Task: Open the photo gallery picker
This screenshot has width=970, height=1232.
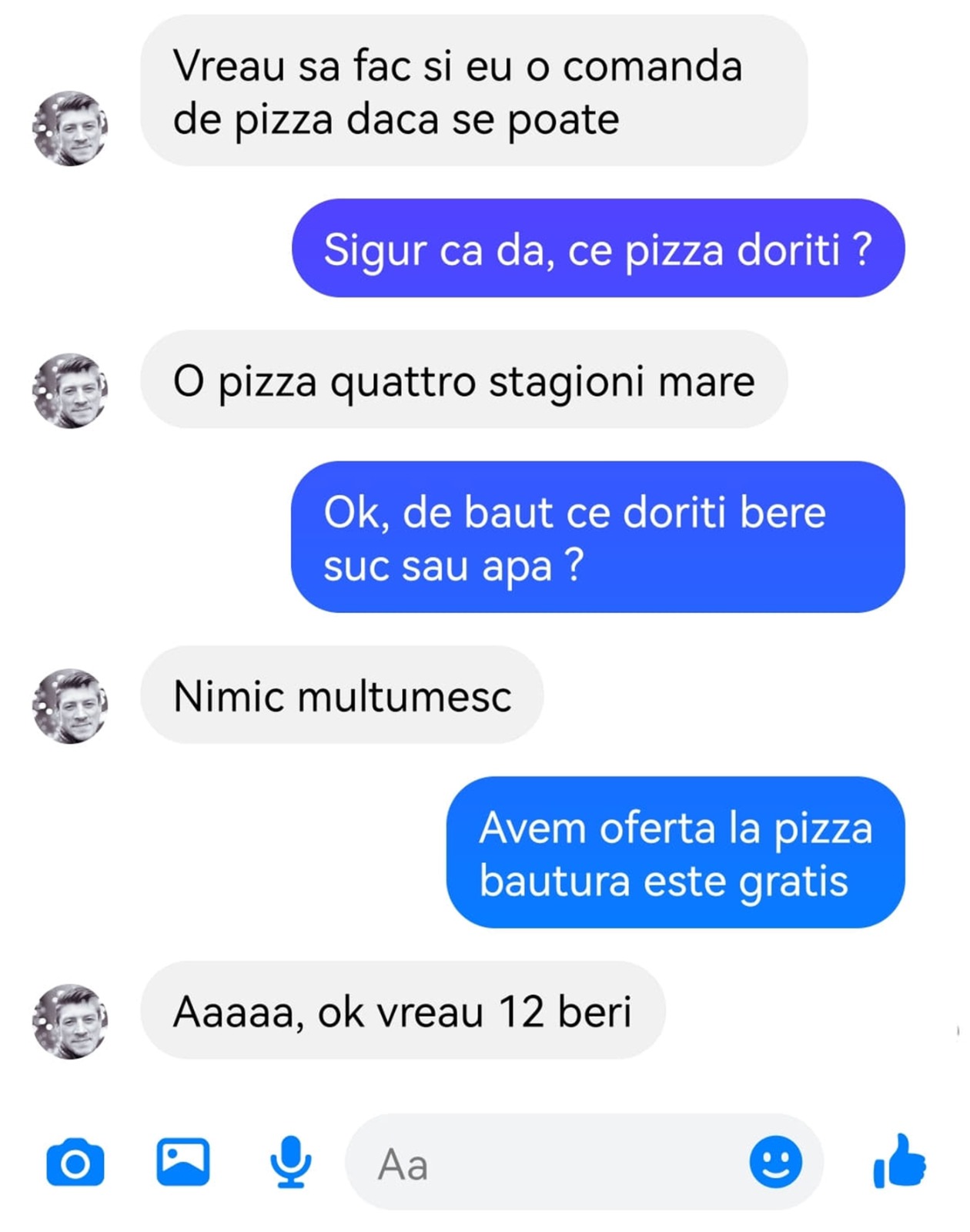Action: coord(182,1161)
